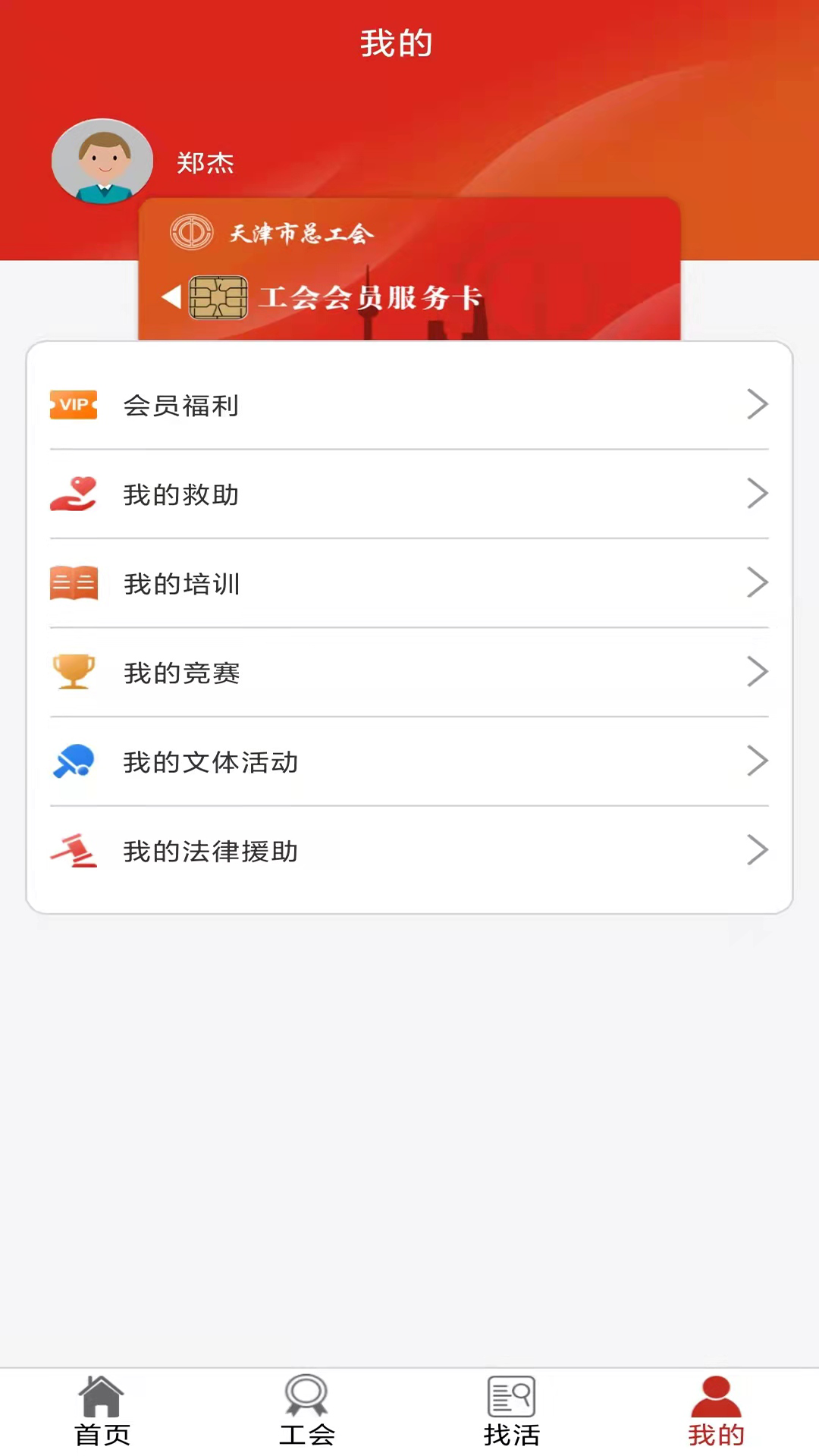The width and height of the screenshot is (819, 1456).
Task: Expand the 我的法律援助 row via chevron
Action: tap(758, 850)
